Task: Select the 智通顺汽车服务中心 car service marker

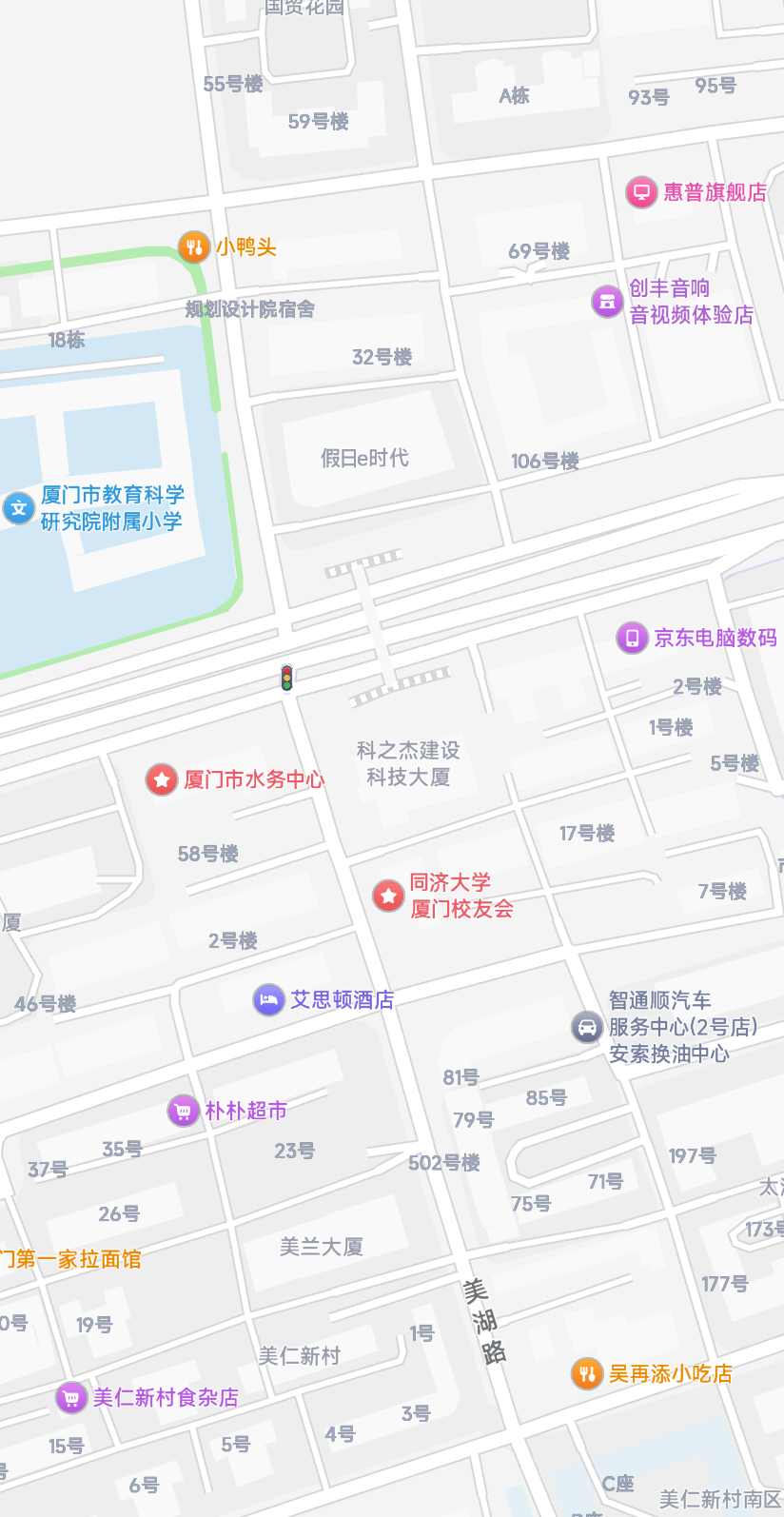Action: [x=587, y=1027]
